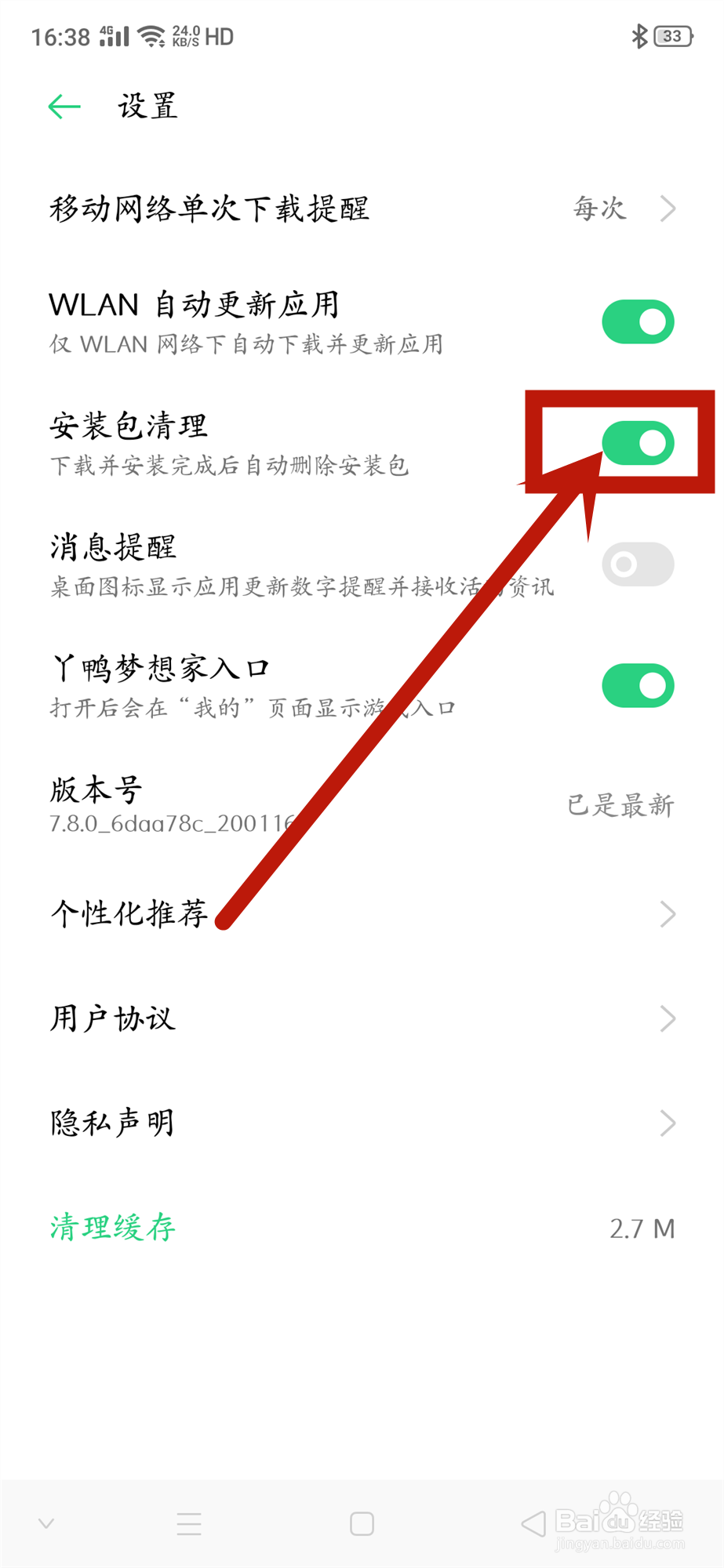Viewport: 724px width, 1568px height.
Task: Enable the 消息提醒 toggle
Action: point(637,564)
